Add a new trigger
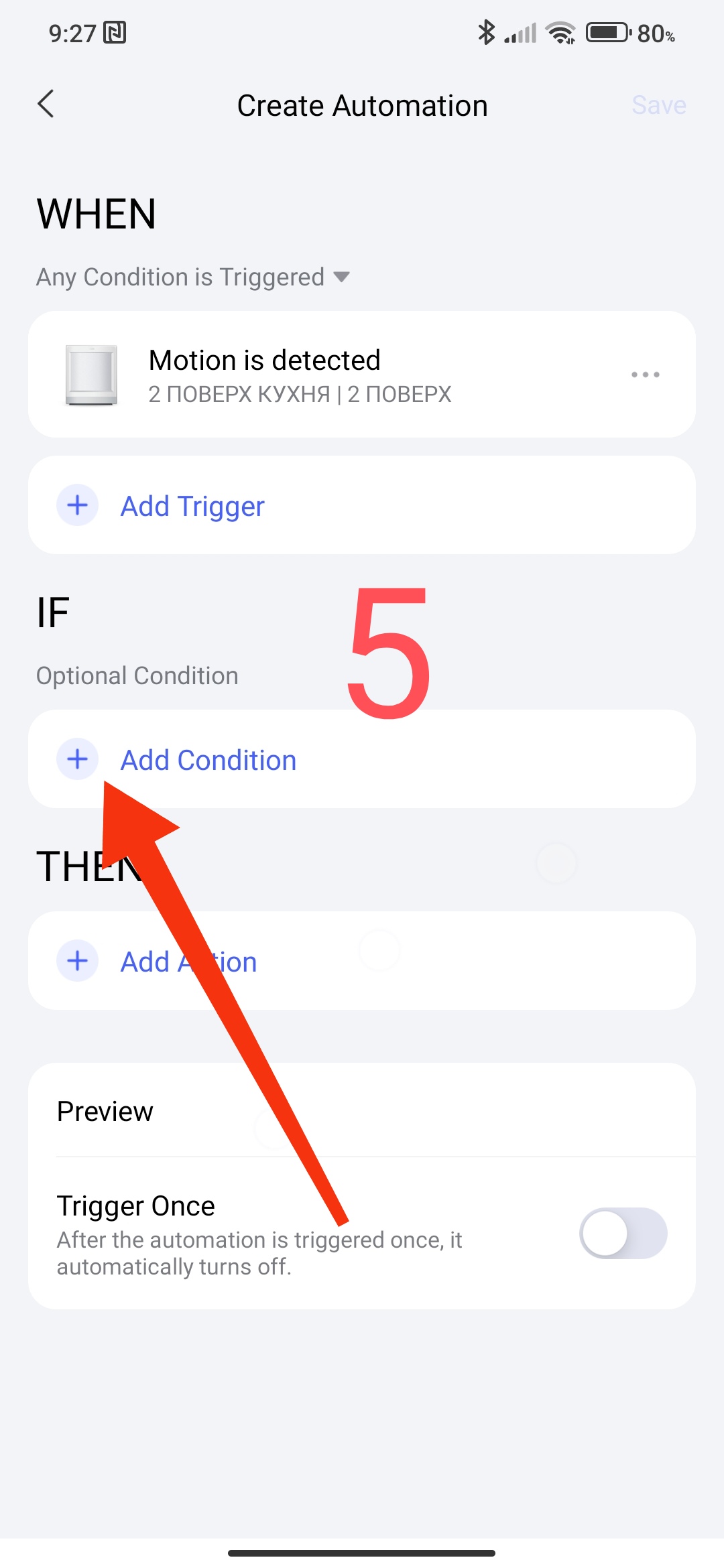724x1568 pixels. 192,506
